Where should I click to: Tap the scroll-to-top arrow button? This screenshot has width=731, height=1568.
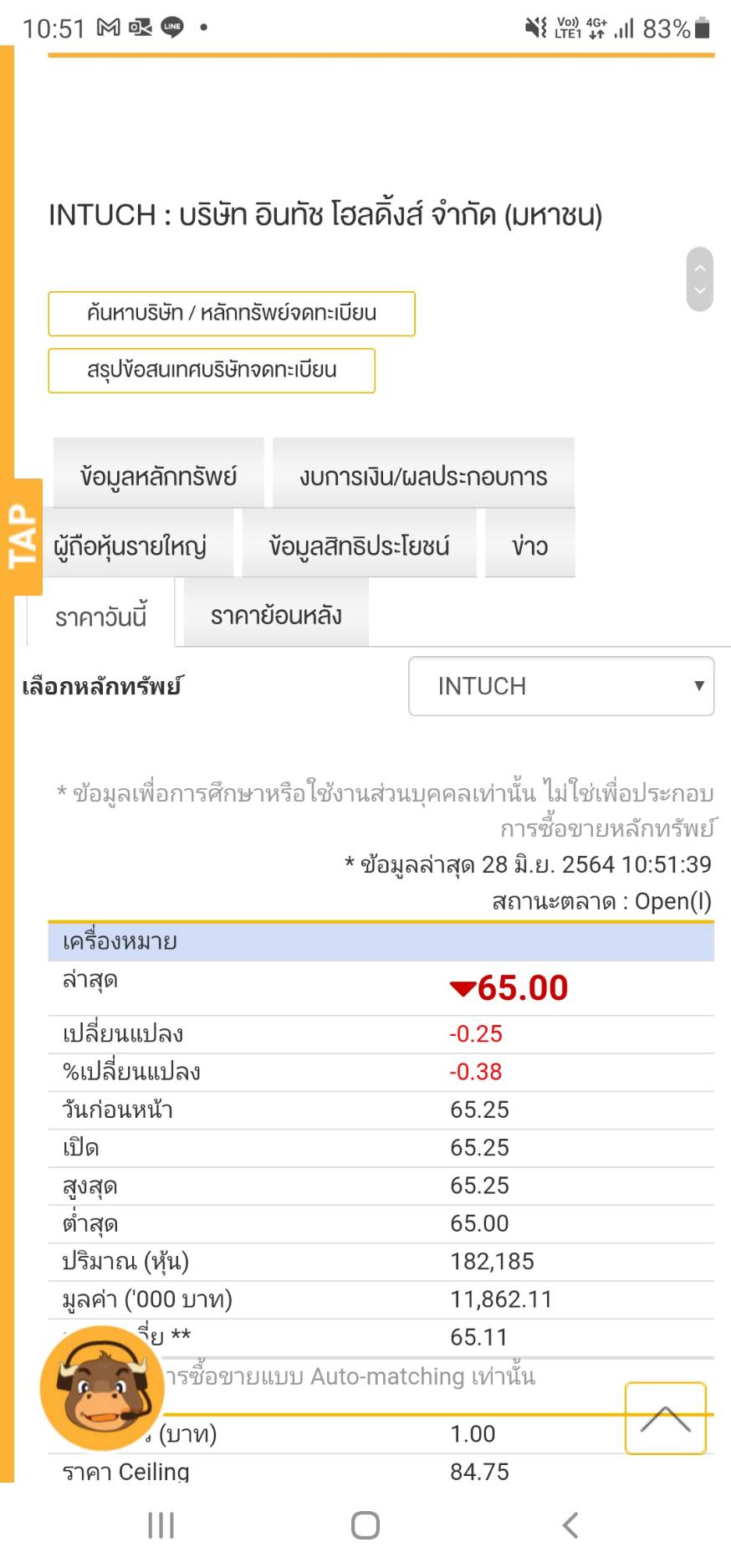click(666, 1418)
